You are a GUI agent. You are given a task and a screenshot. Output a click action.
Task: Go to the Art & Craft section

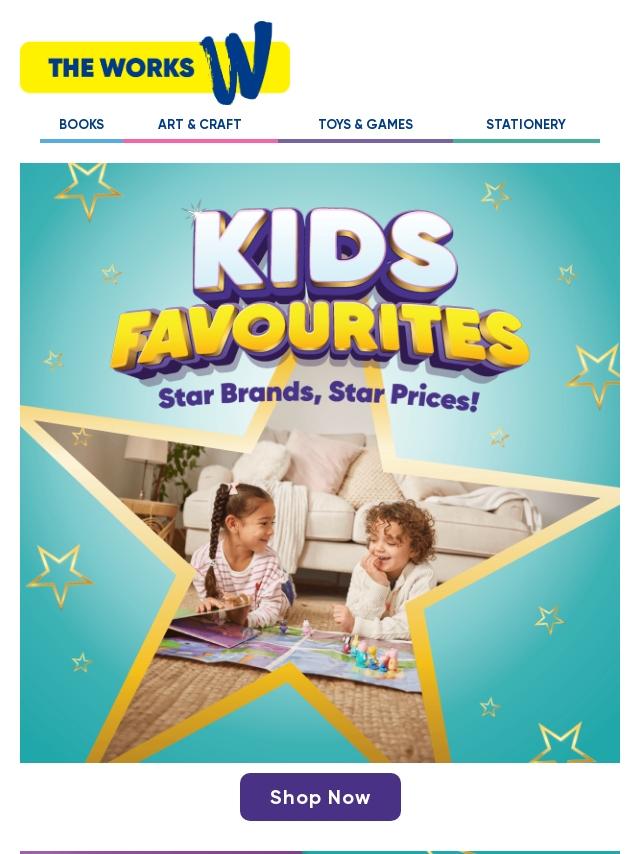pyautogui.click(x=199, y=125)
